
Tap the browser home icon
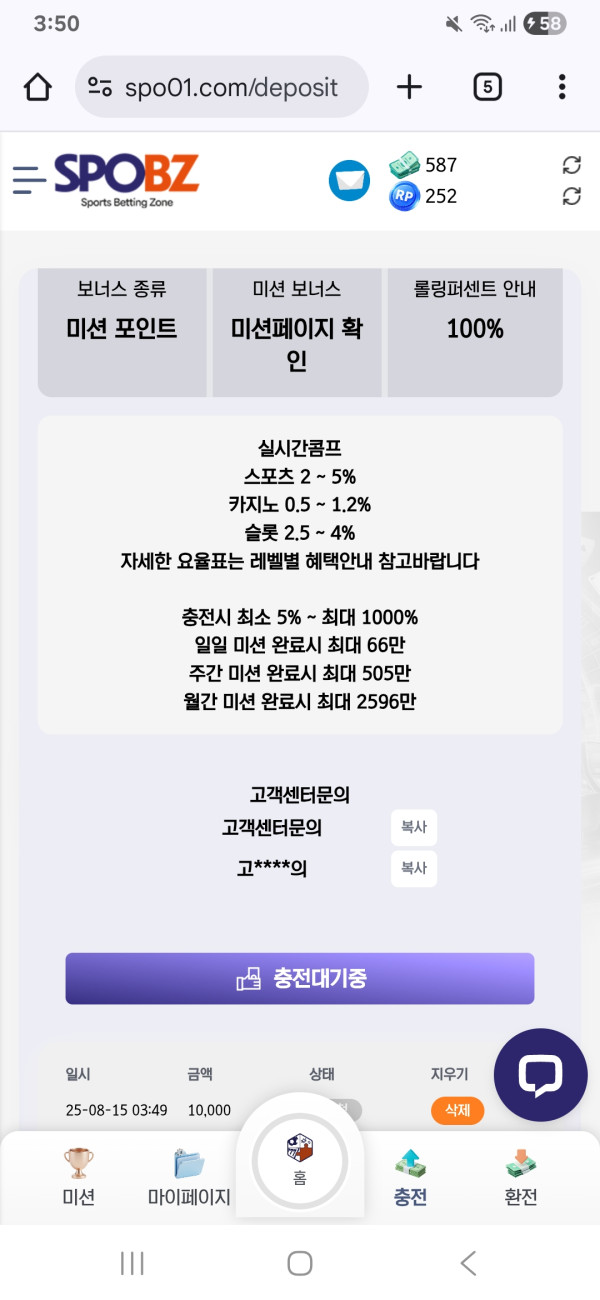(38, 88)
